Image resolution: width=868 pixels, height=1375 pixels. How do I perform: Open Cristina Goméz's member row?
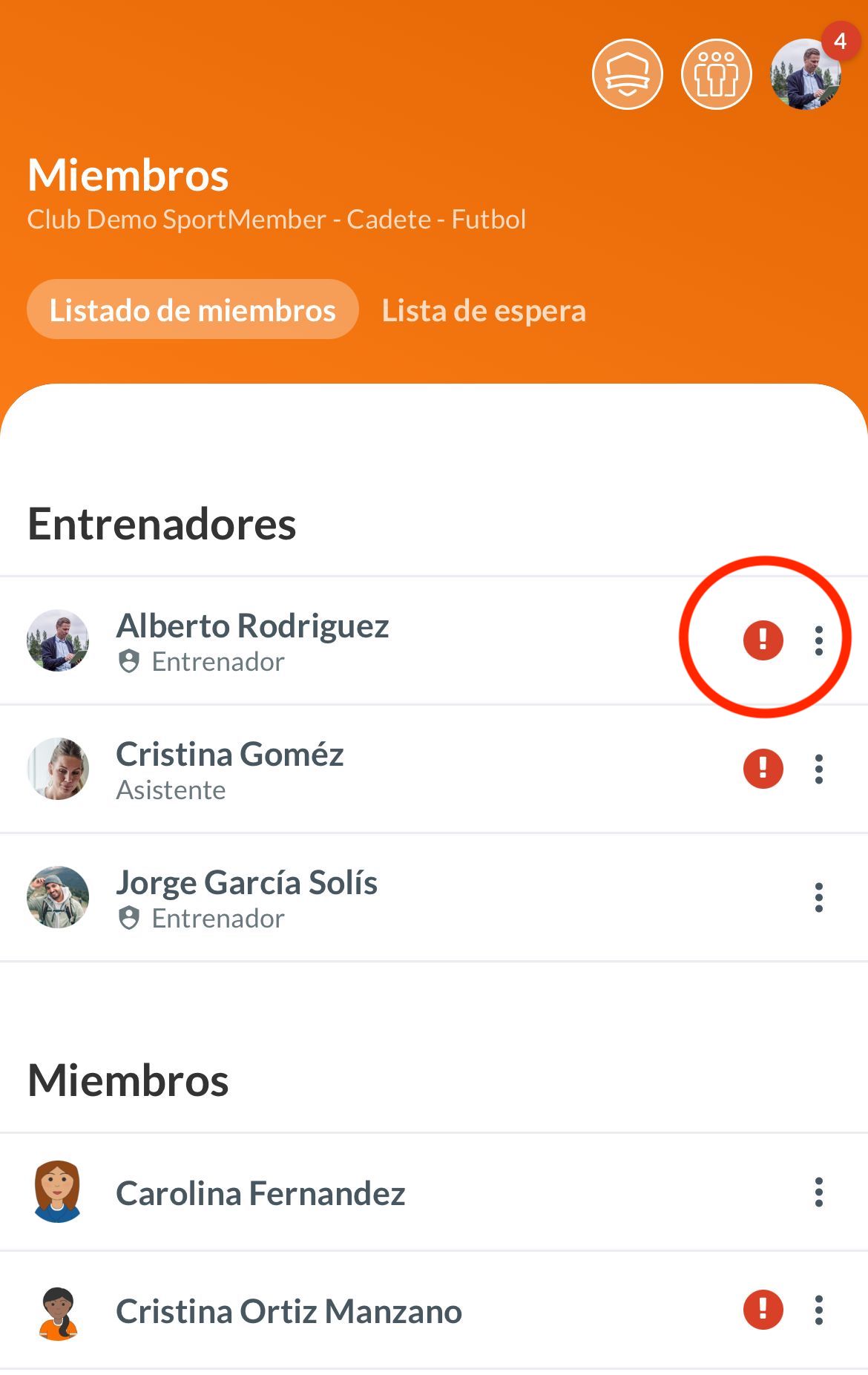click(x=230, y=769)
